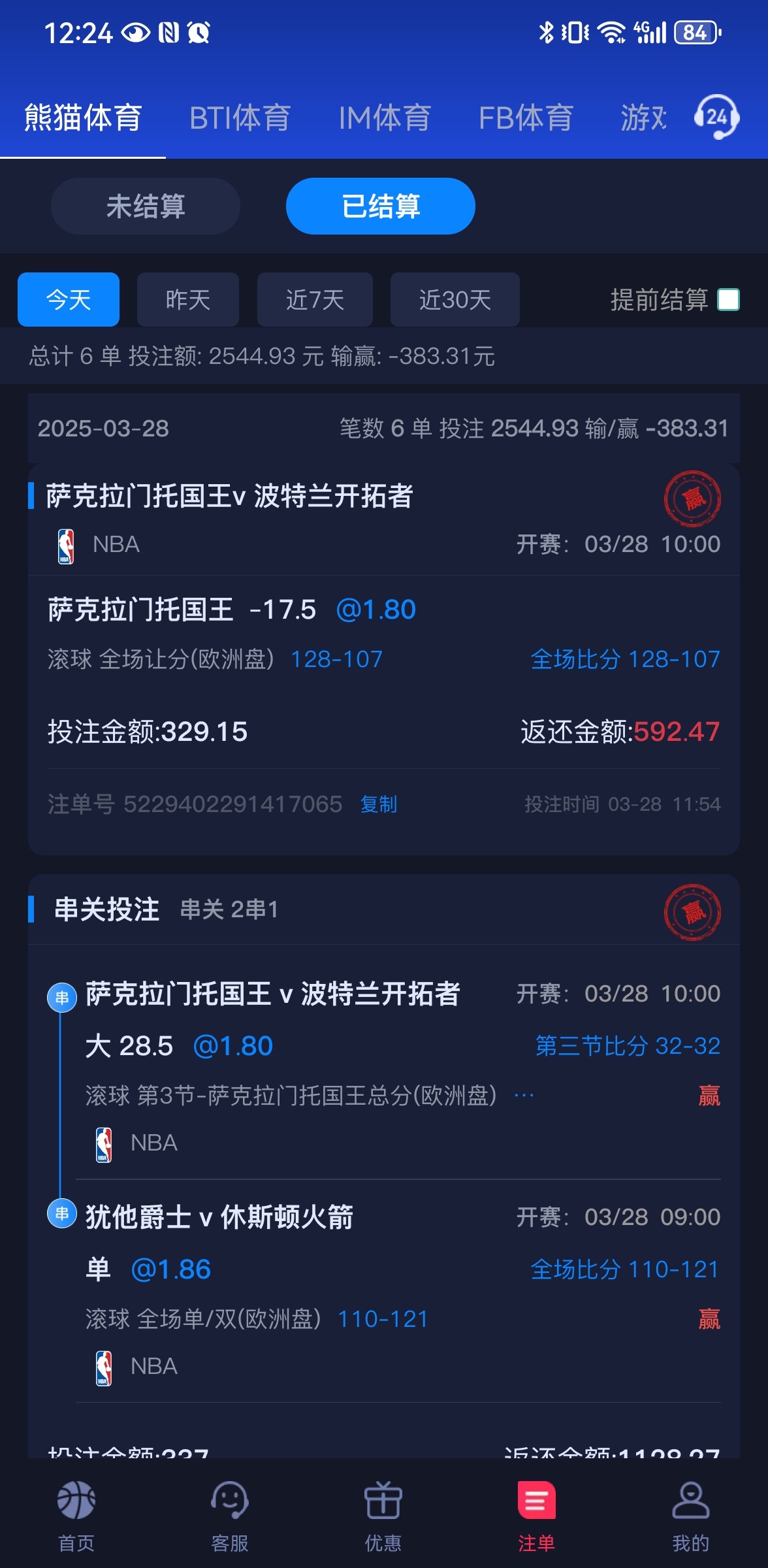Switch to the IM体育 tab
The height and width of the screenshot is (1568, 768).
coord(384,118)
